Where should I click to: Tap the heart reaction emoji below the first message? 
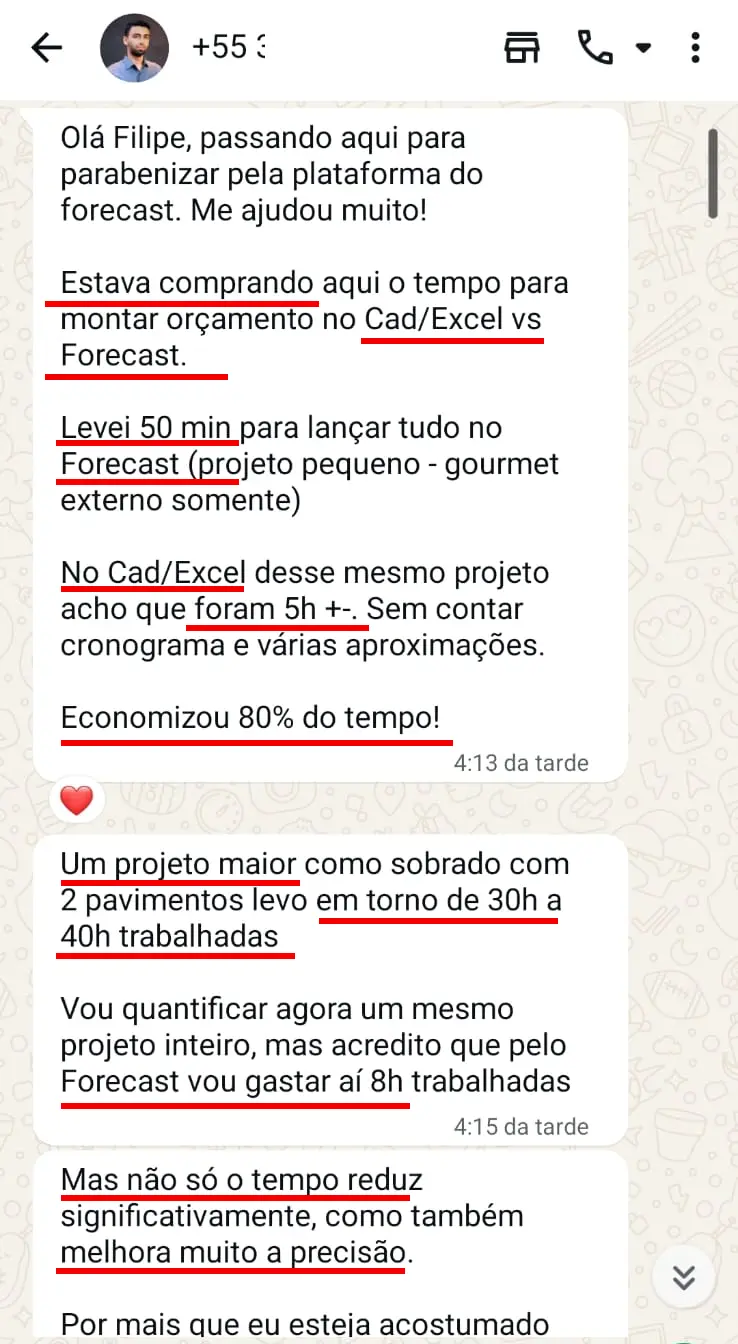tap(76, 799)
